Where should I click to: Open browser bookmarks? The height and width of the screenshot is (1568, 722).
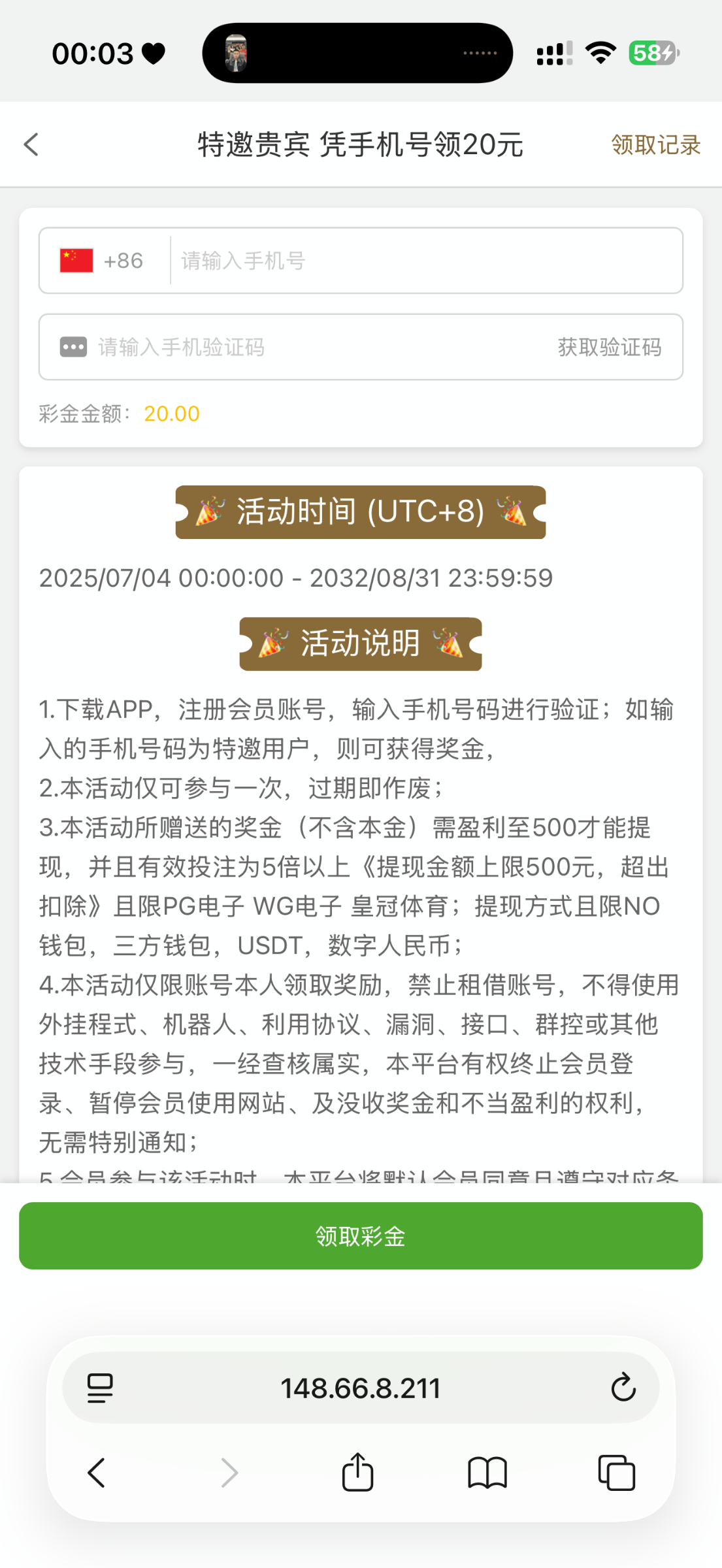tap(487, 1473)
